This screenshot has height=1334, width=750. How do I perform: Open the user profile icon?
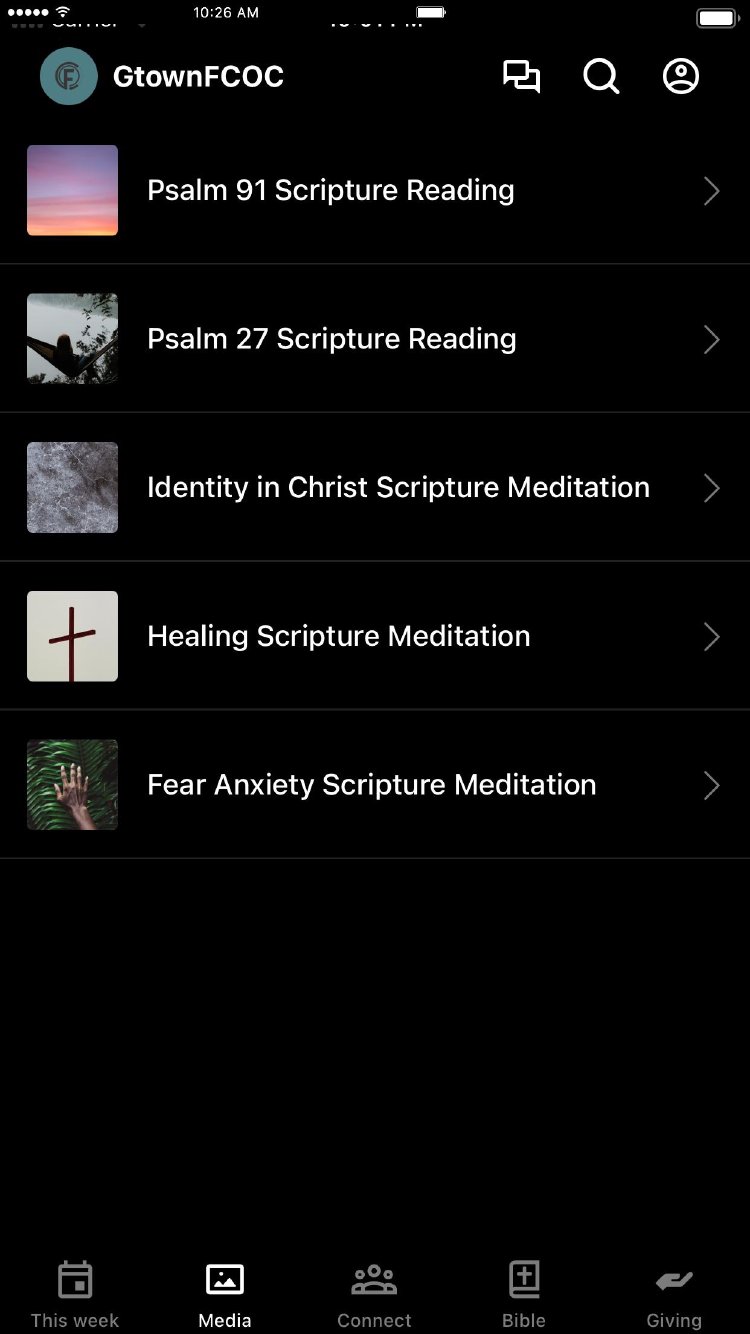point(681,77)
